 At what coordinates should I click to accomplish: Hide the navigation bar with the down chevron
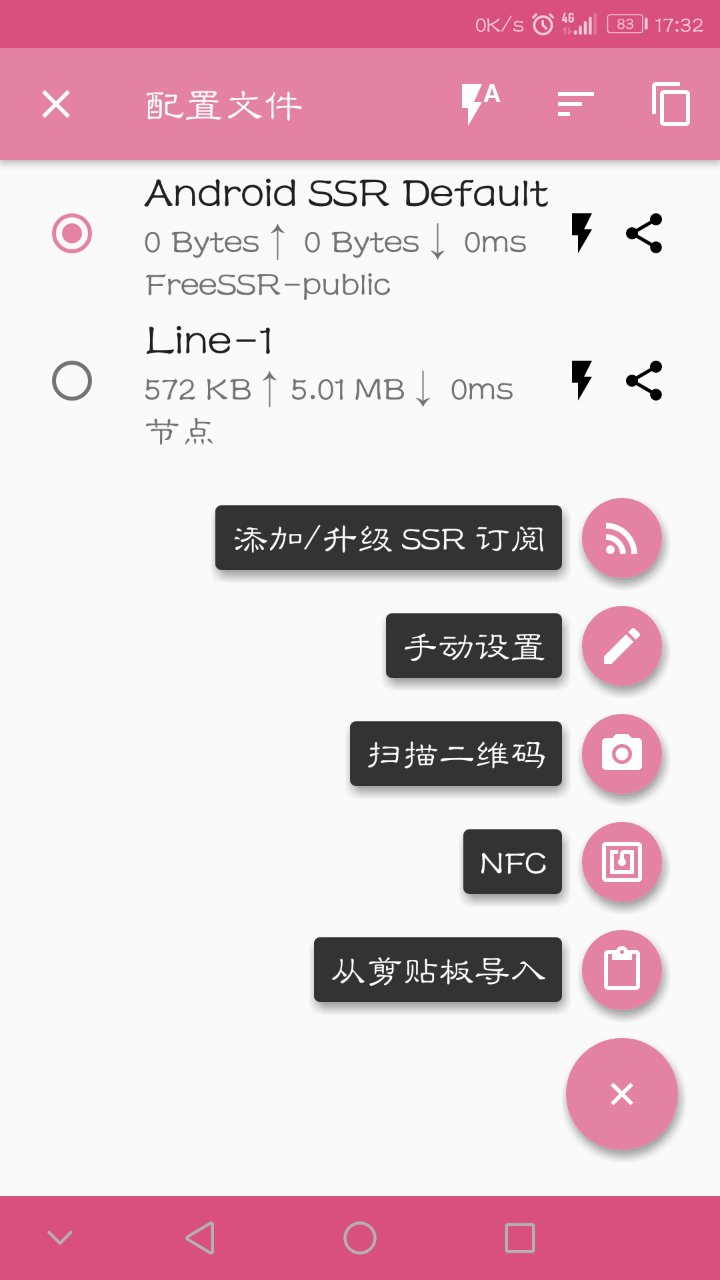pos(60,1238)
